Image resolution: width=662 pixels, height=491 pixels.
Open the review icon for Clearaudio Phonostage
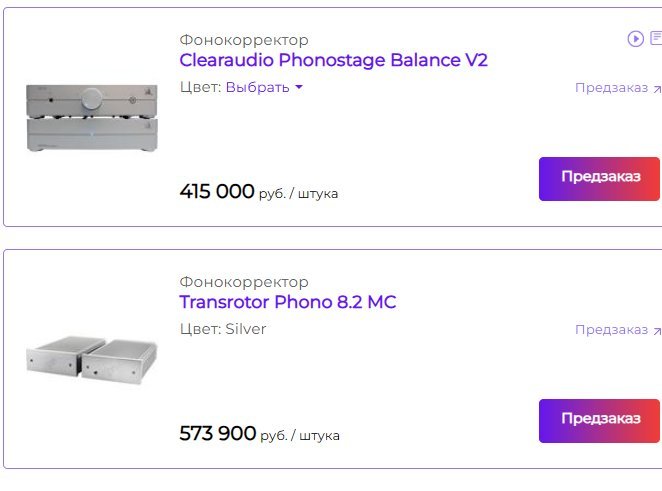[x=656, y=39]
